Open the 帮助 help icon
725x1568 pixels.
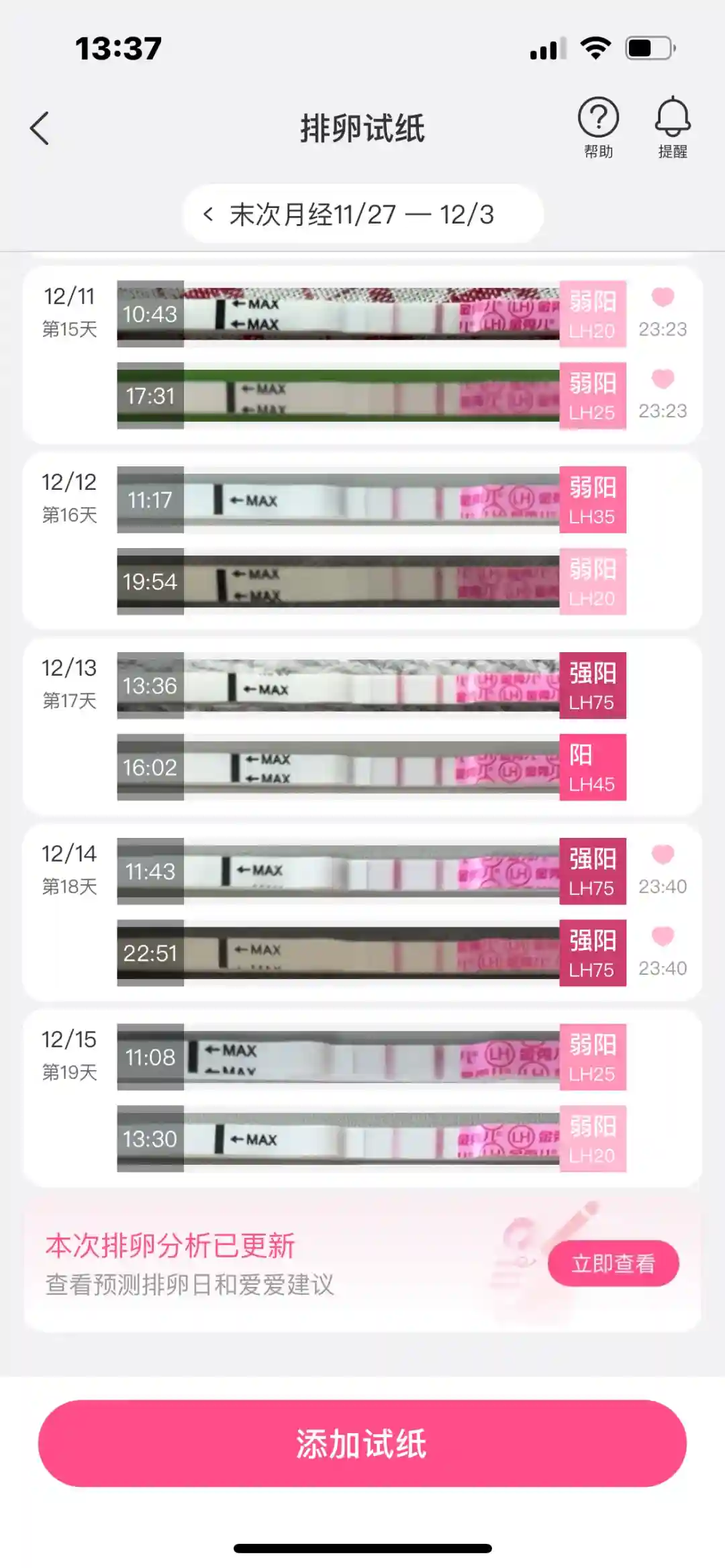597,127
